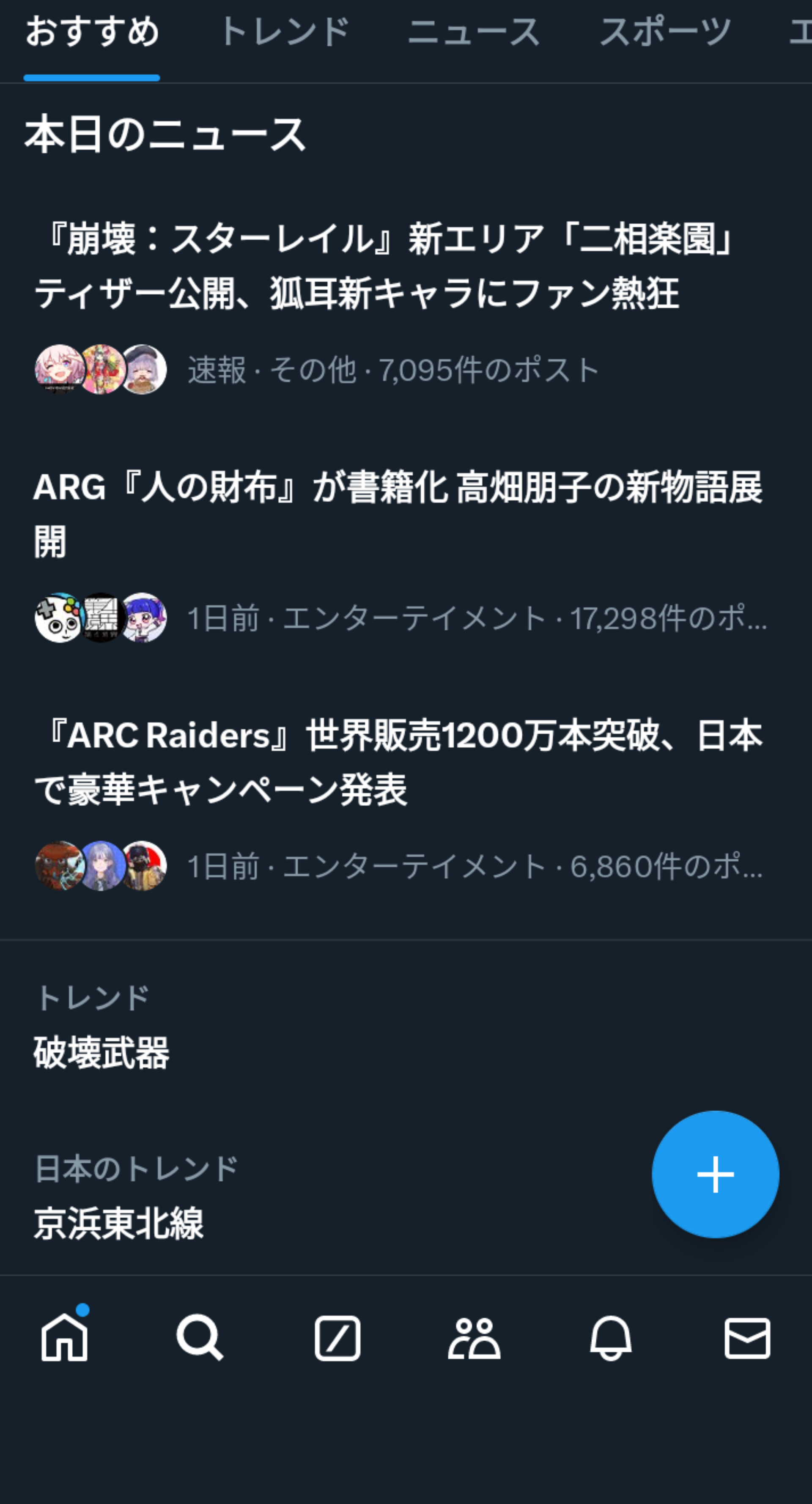View the 京浜東北線 trend
The width and height of the screenshot is (812, 1504).
119,1223
